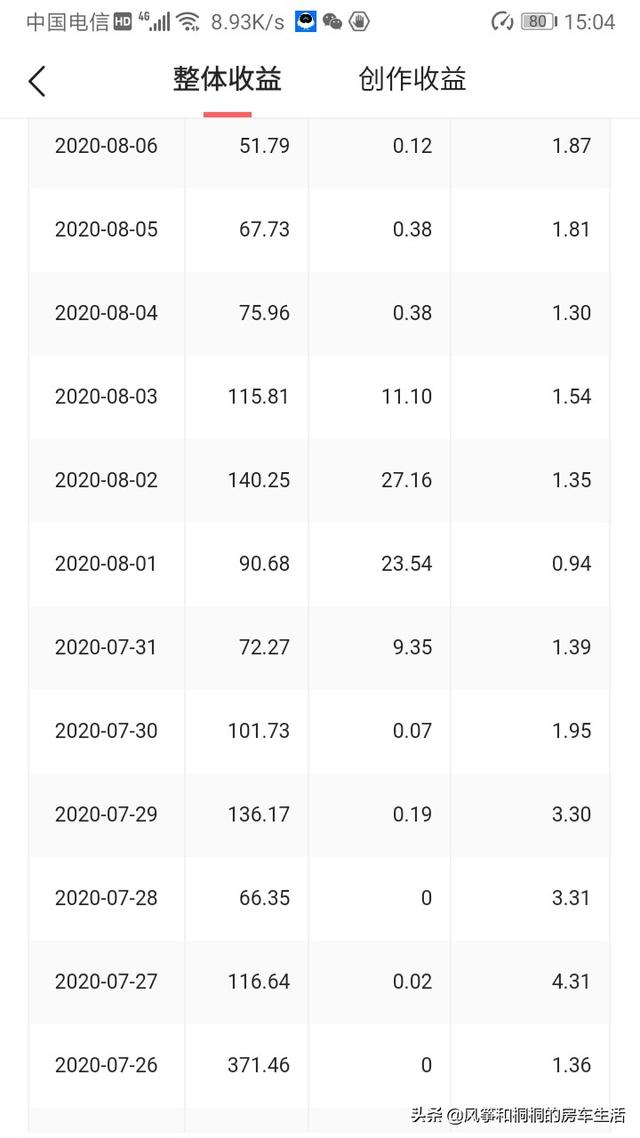Go back using the top-left arrow
The width and height of the screenshot is (640, 1138).
[x=37, y=81]
